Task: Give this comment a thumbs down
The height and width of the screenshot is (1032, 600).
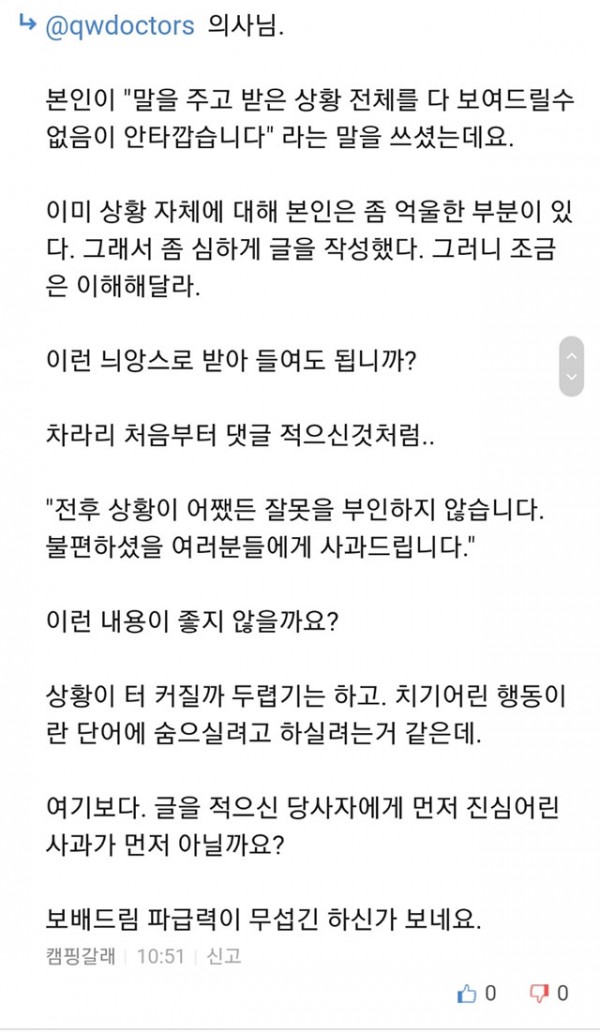Action: [539, 993]
